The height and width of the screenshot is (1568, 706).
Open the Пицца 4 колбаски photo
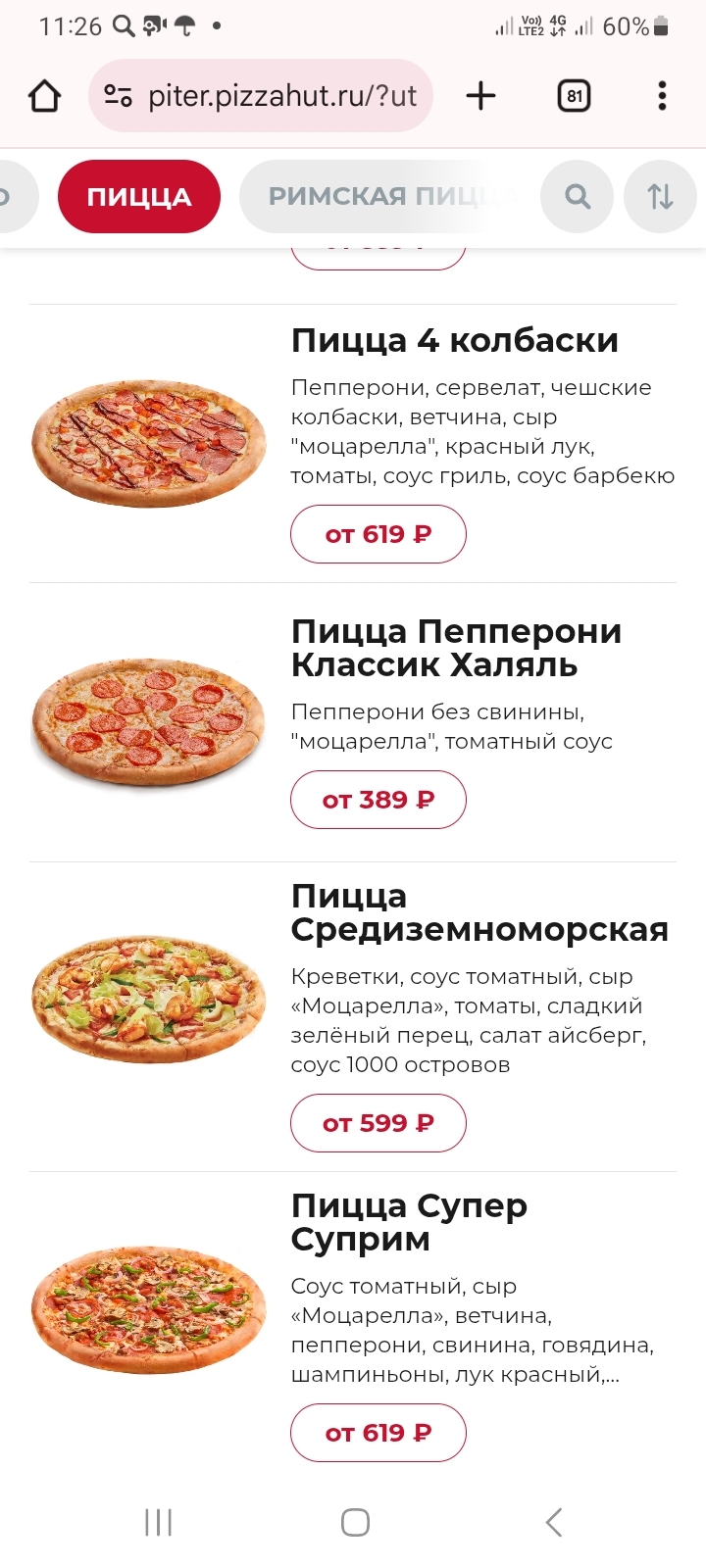pyautogui.click(x=149, y=444)
